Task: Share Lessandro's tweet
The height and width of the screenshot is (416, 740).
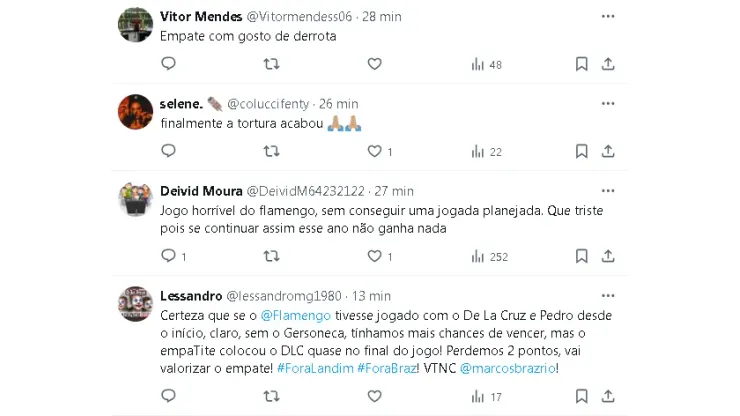Action: [x=608, y=398]
